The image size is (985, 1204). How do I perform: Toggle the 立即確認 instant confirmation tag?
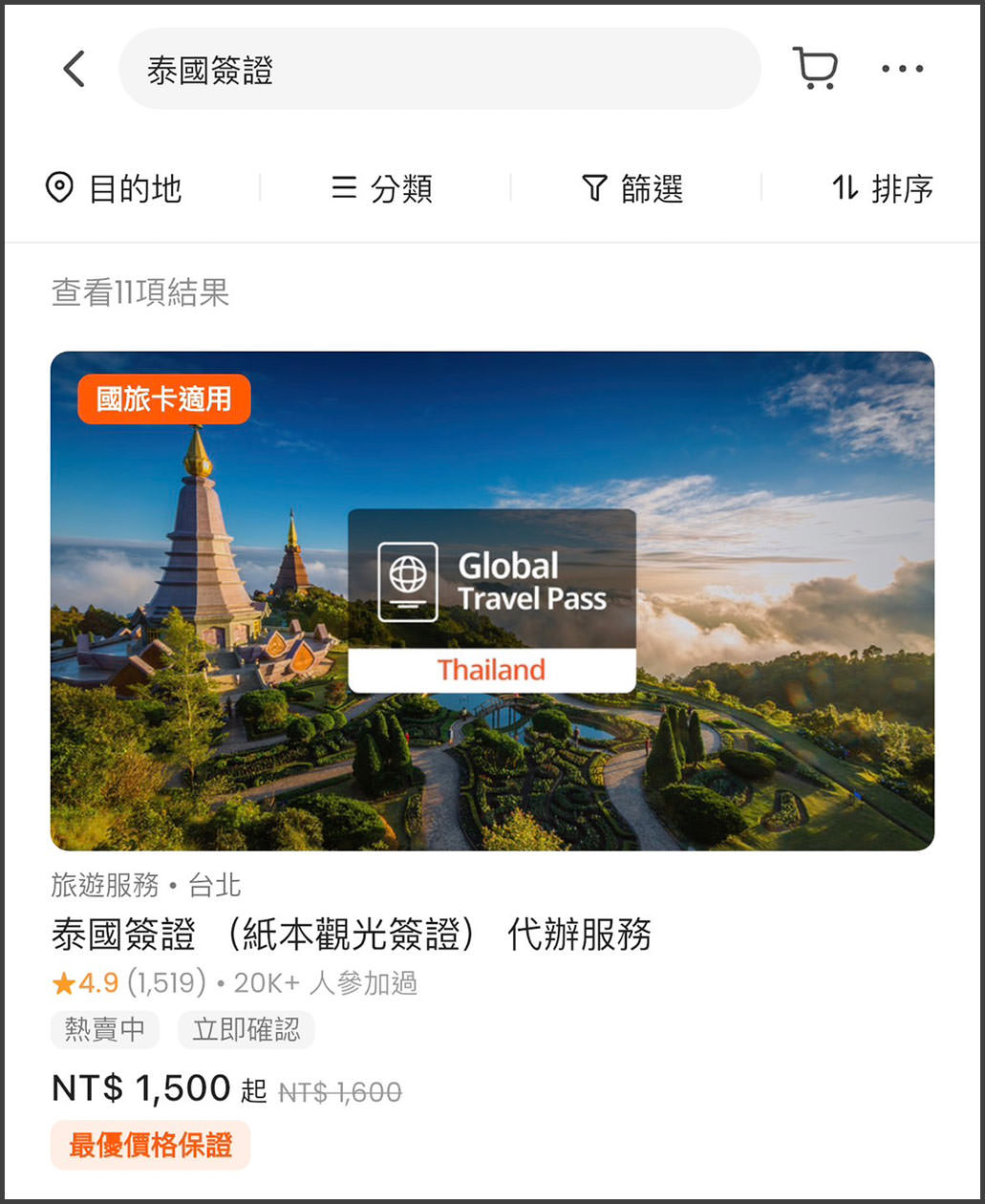246,1030
